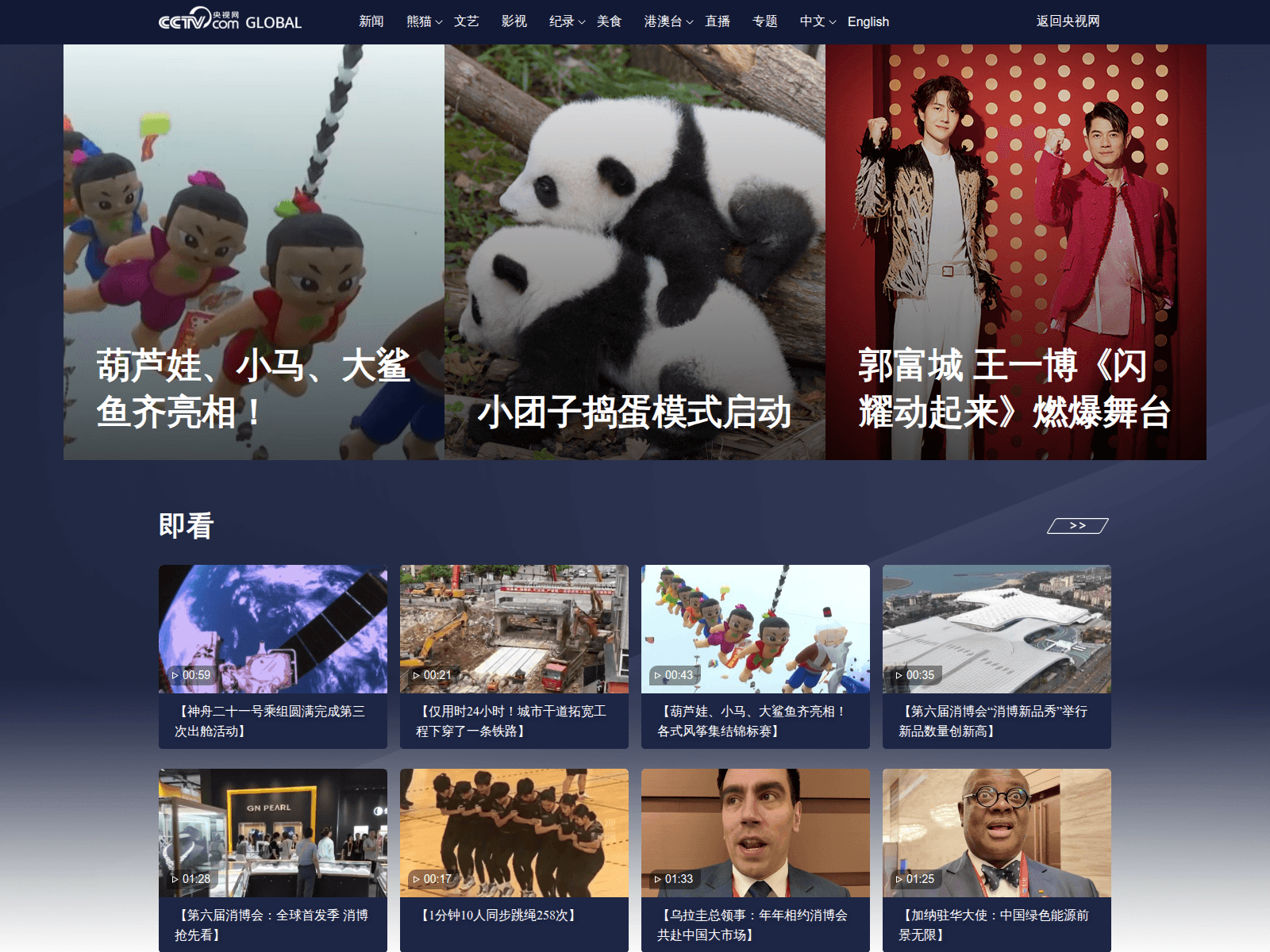
Task: Show more 即看 videos with arrow button
Action: (1077, 525)
